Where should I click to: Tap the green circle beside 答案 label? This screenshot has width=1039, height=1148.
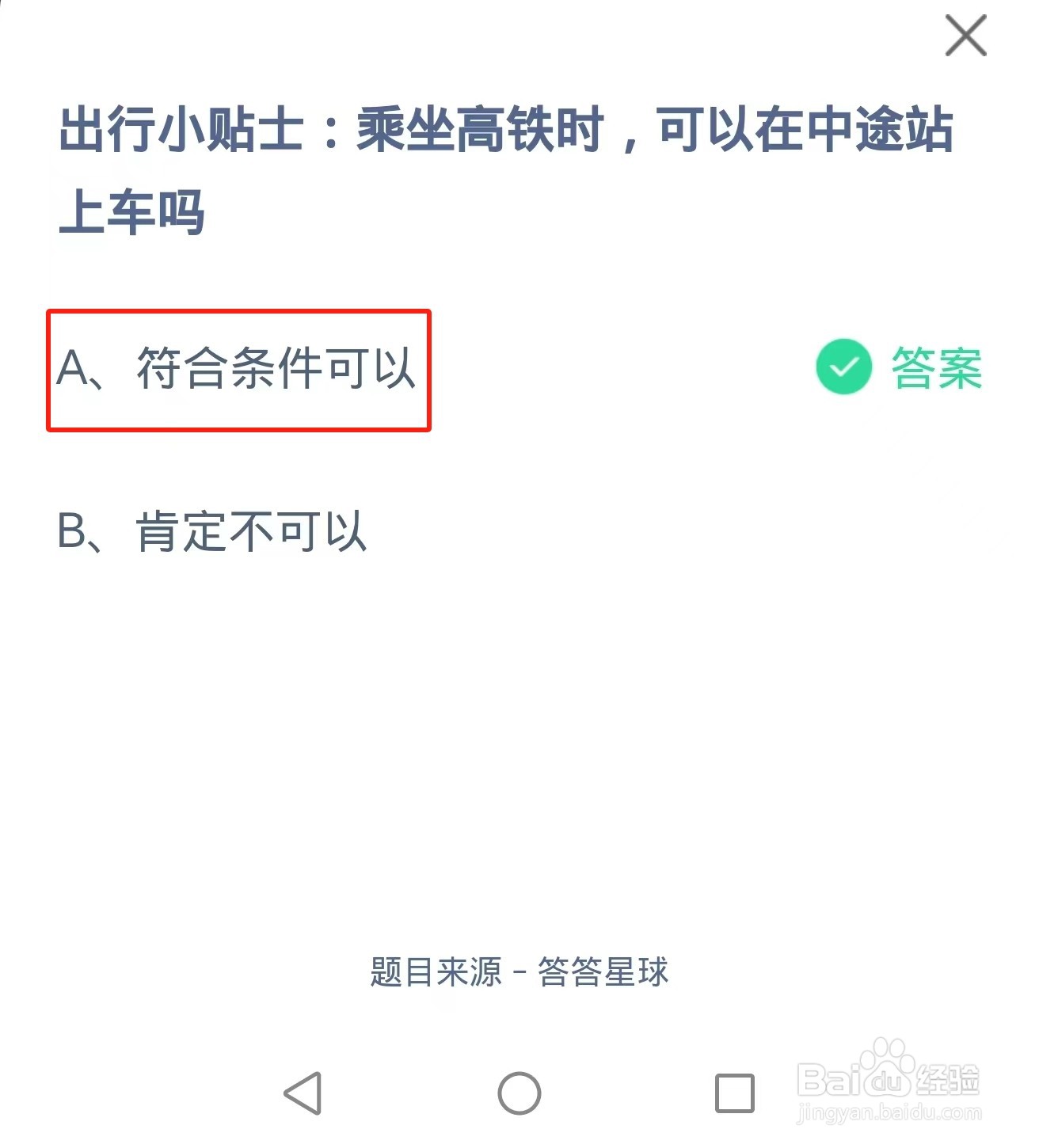[842, 367]
